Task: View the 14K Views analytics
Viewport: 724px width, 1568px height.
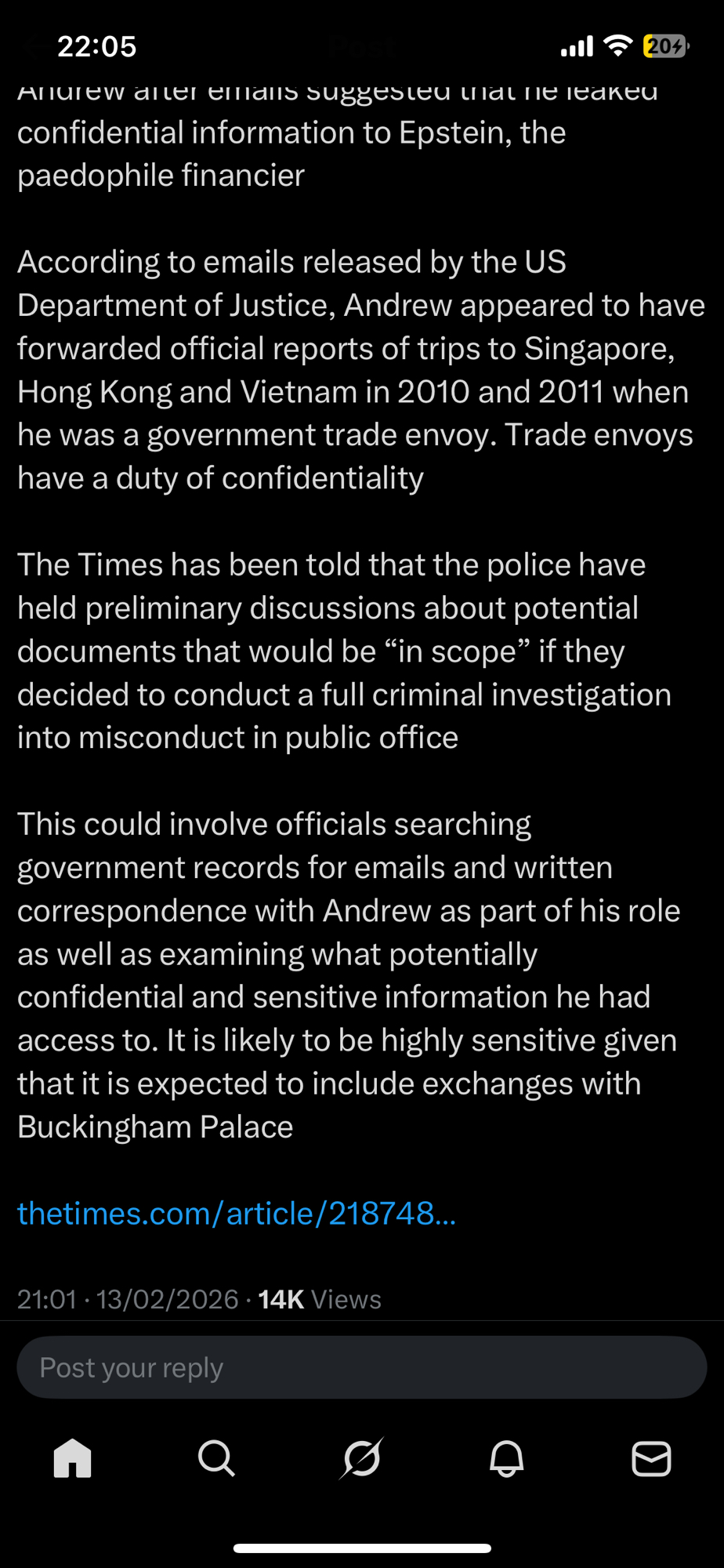Action: click(x=319, y=1299)
